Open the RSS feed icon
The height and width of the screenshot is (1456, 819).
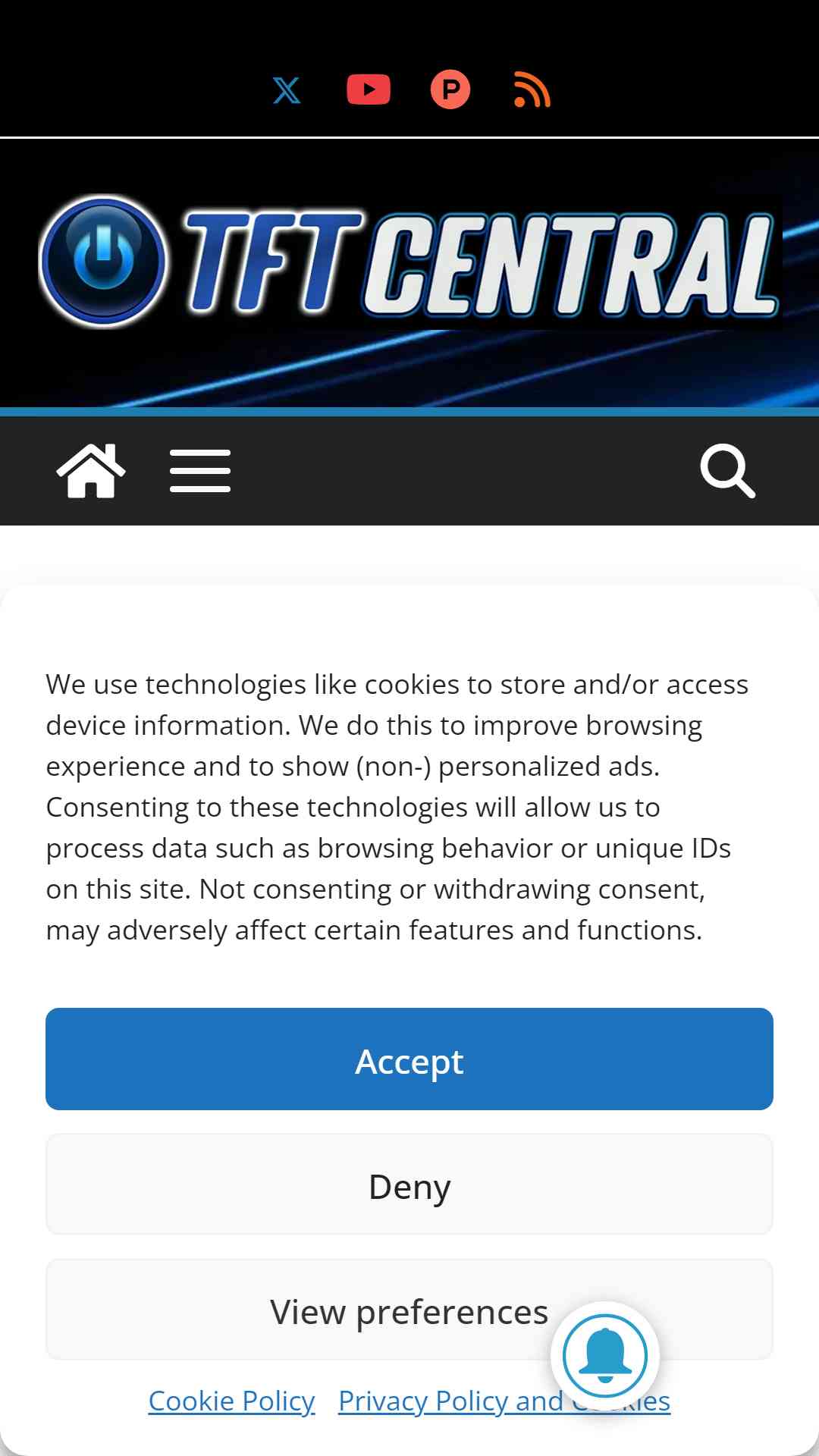[532, 89]
